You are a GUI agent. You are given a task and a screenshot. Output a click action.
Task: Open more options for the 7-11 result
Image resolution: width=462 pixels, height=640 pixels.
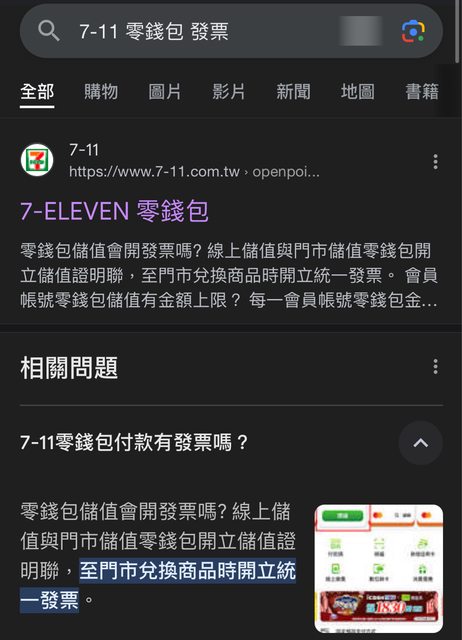click(x=435, y=162)
